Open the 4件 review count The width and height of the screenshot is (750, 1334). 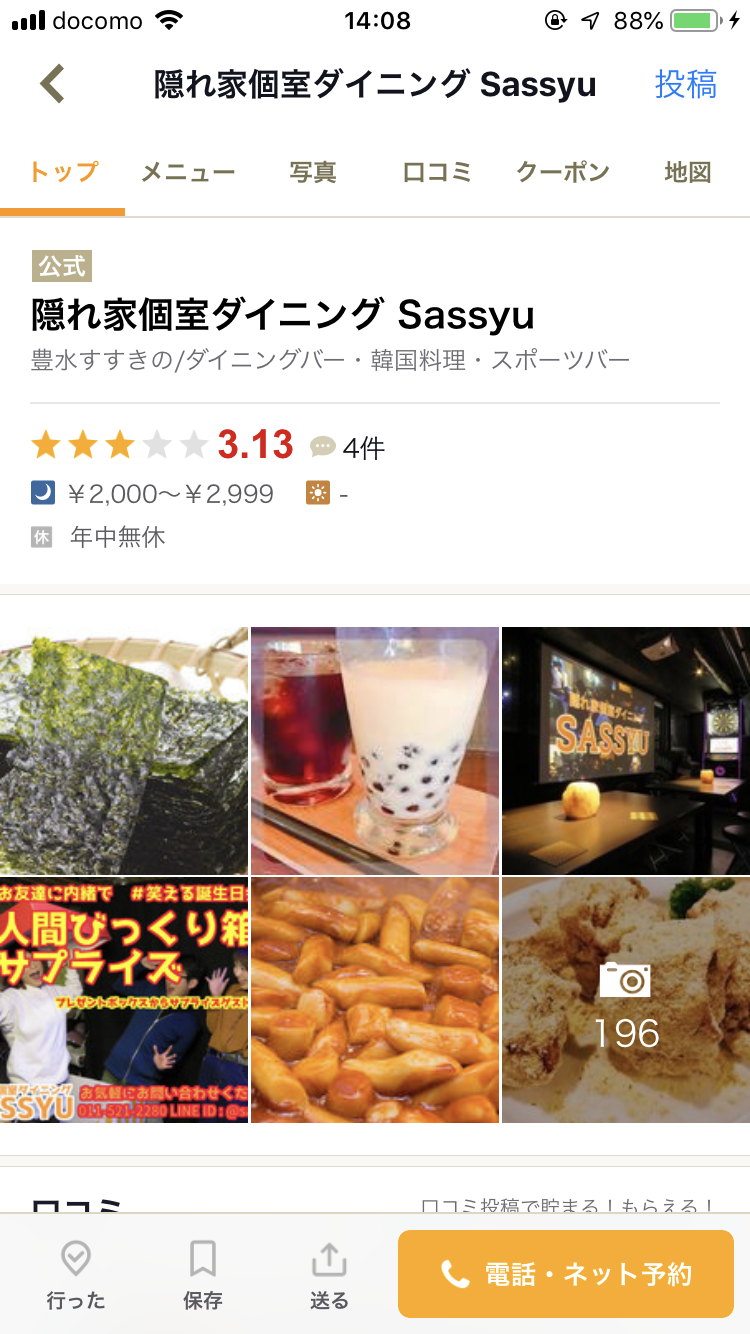tap(348, 448)
